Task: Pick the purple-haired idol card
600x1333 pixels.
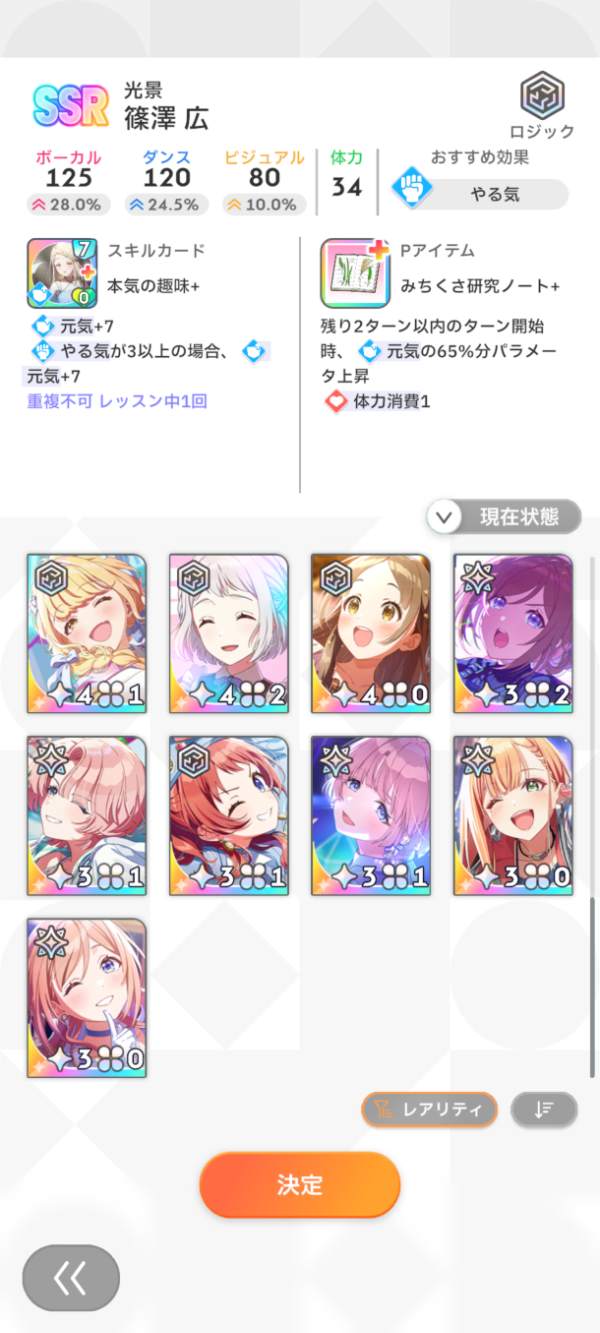Action: coord(513,634)
